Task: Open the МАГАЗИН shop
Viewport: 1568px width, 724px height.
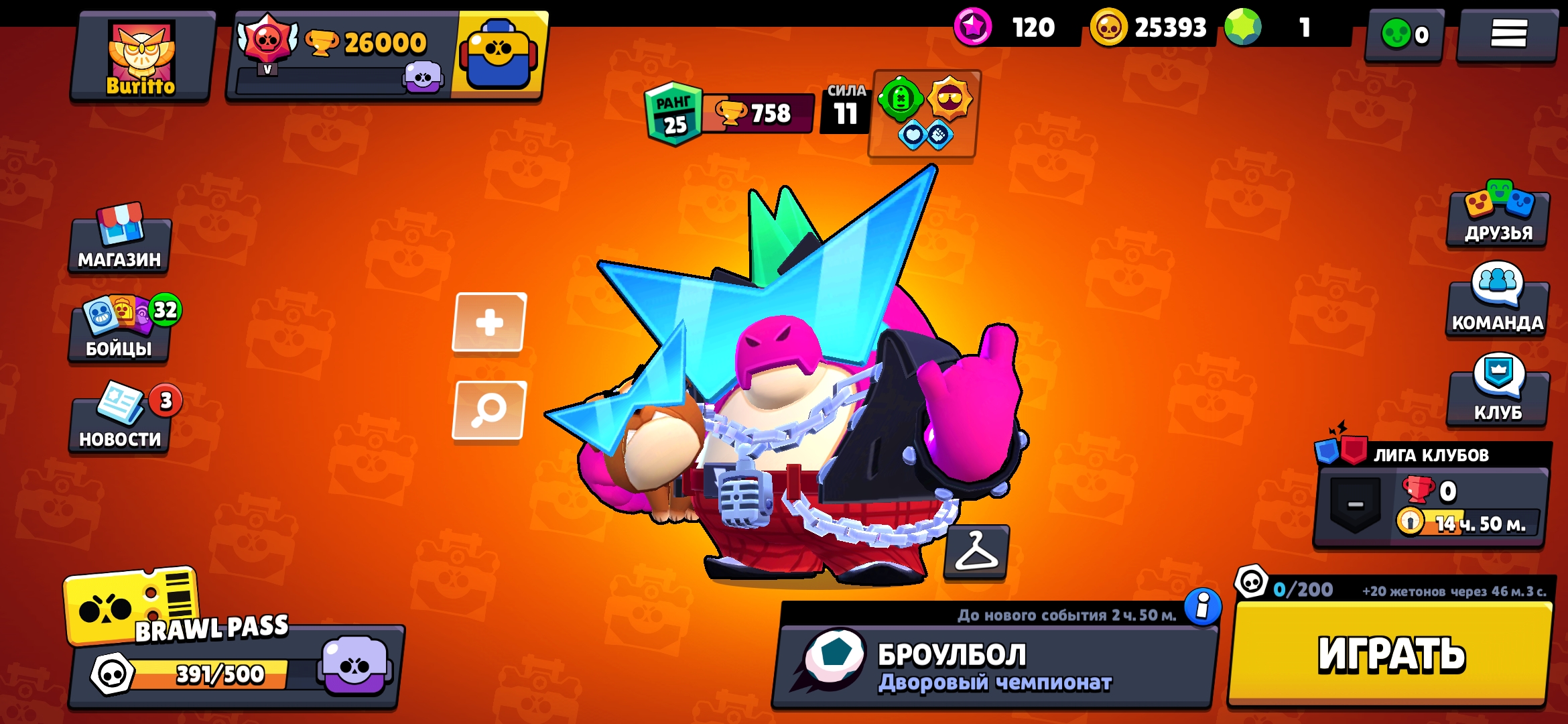Action: click(120, 241)
